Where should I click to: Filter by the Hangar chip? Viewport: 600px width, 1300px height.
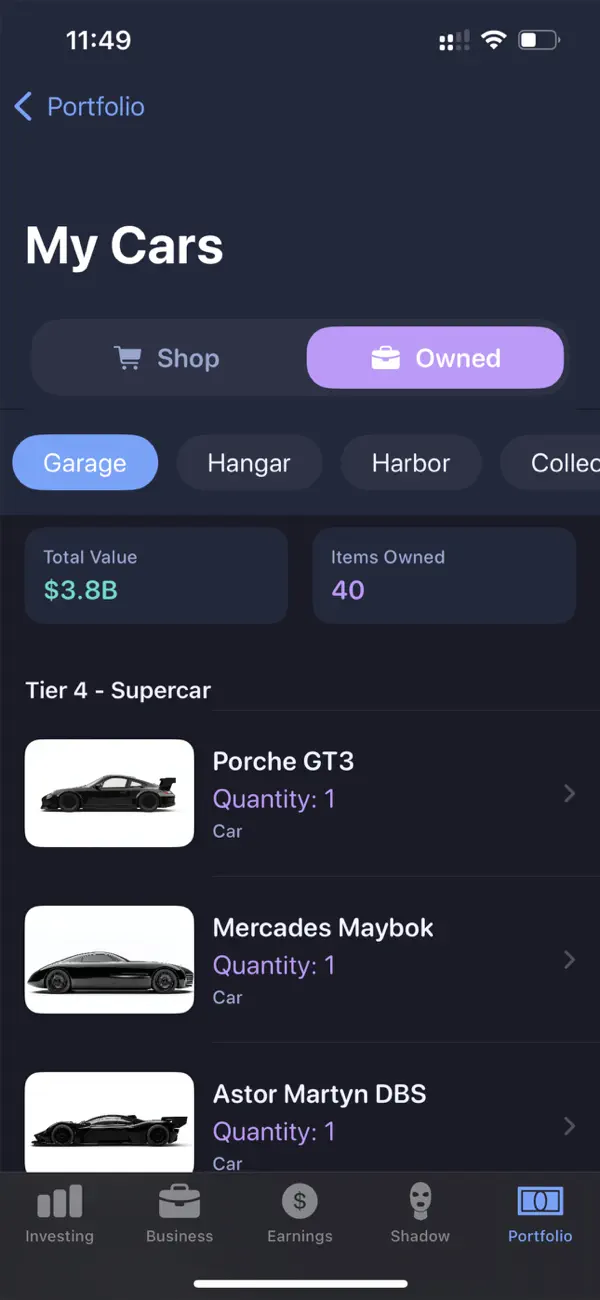[x=249, y=463]
